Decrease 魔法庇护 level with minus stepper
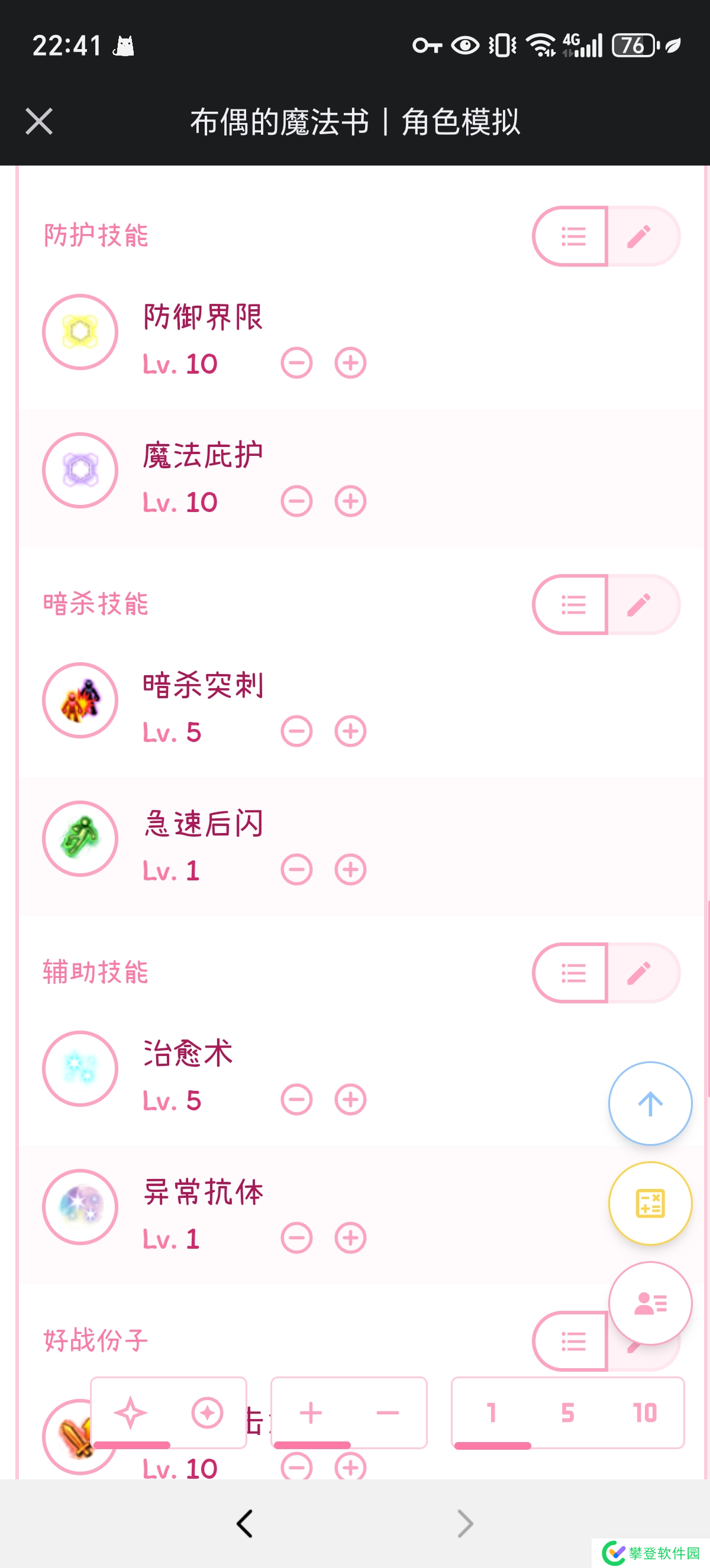Image resolution: width=710 pixels, height=1568 pixels. (296, 501)
